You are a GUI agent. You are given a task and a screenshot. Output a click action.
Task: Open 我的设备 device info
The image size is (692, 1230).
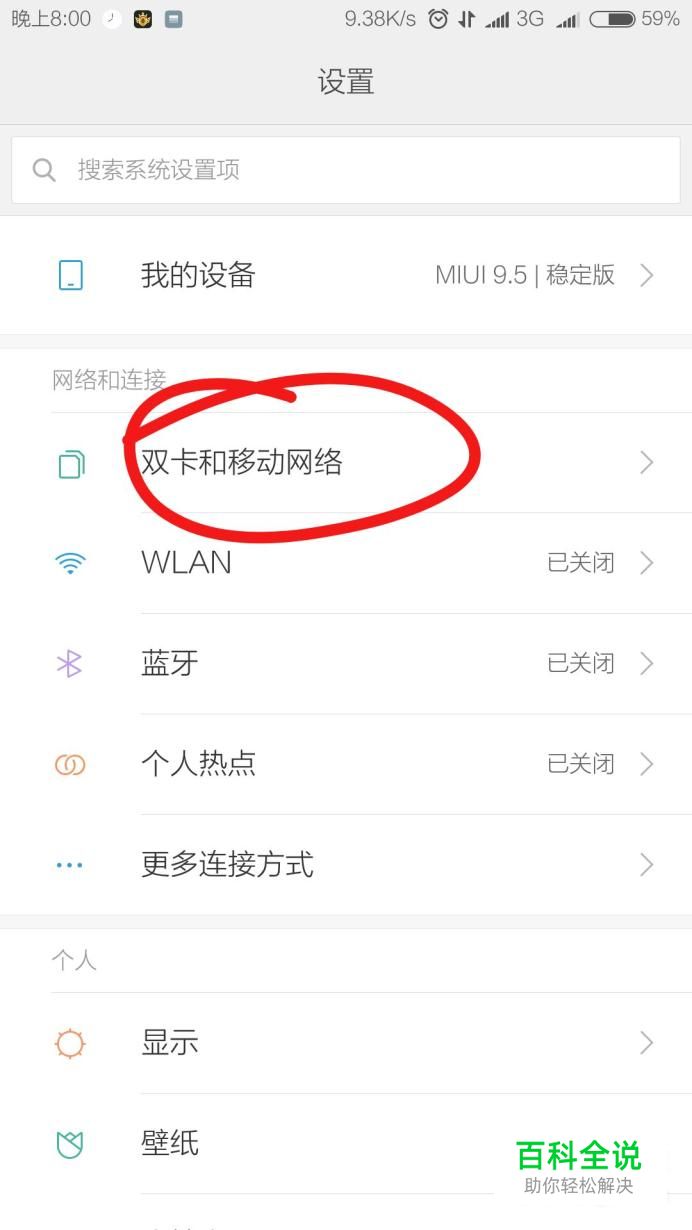point(345,275)
